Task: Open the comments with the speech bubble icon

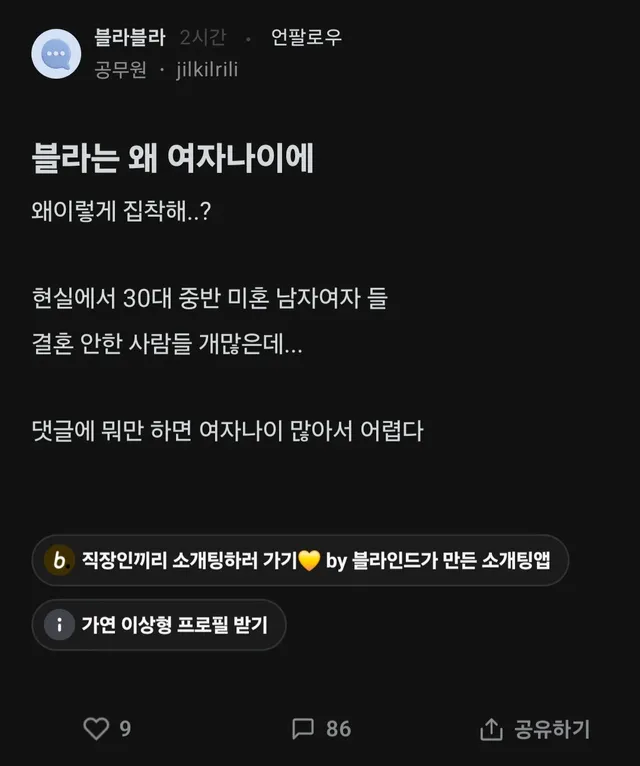Action: (303, 728)
